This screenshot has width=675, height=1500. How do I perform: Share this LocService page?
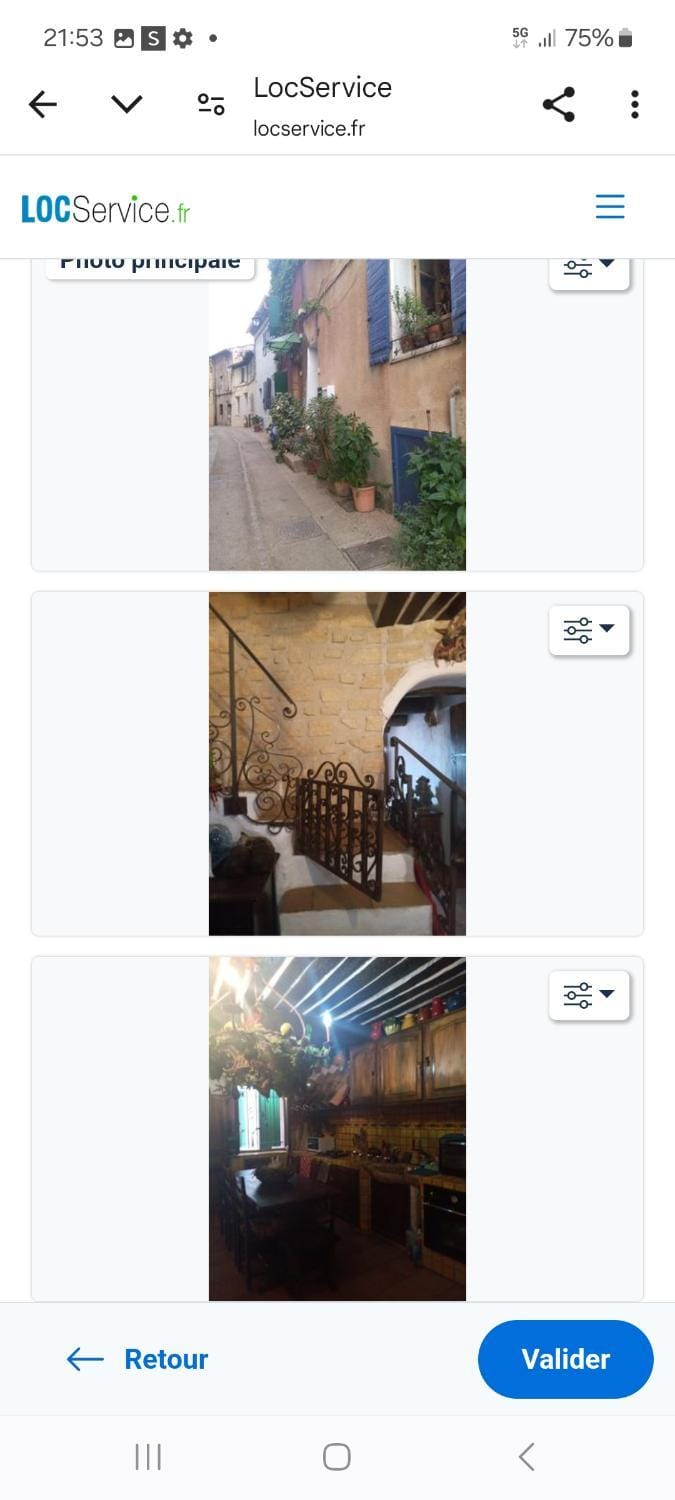point(558,104)
